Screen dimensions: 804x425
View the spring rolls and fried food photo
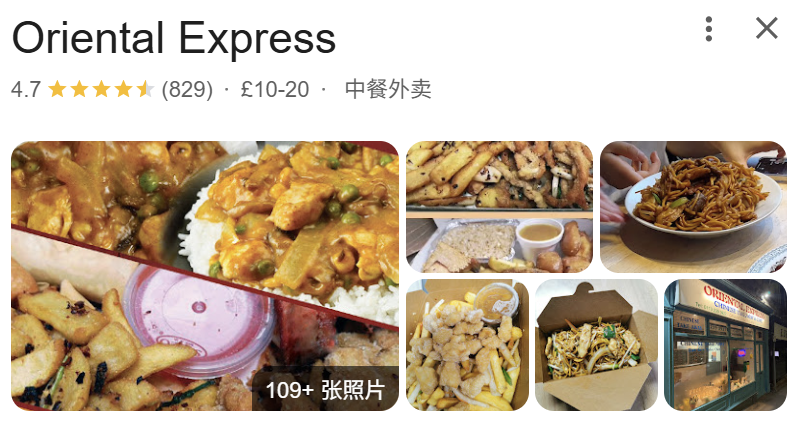[499, 207]
